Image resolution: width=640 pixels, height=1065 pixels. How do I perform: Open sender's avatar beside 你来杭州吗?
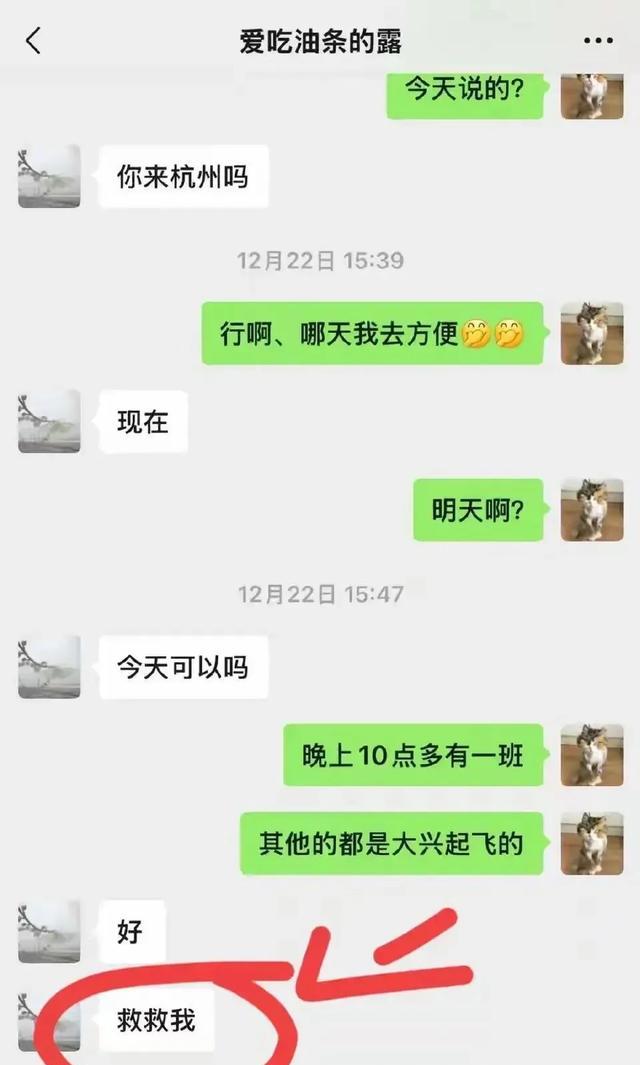click(49, 177)
